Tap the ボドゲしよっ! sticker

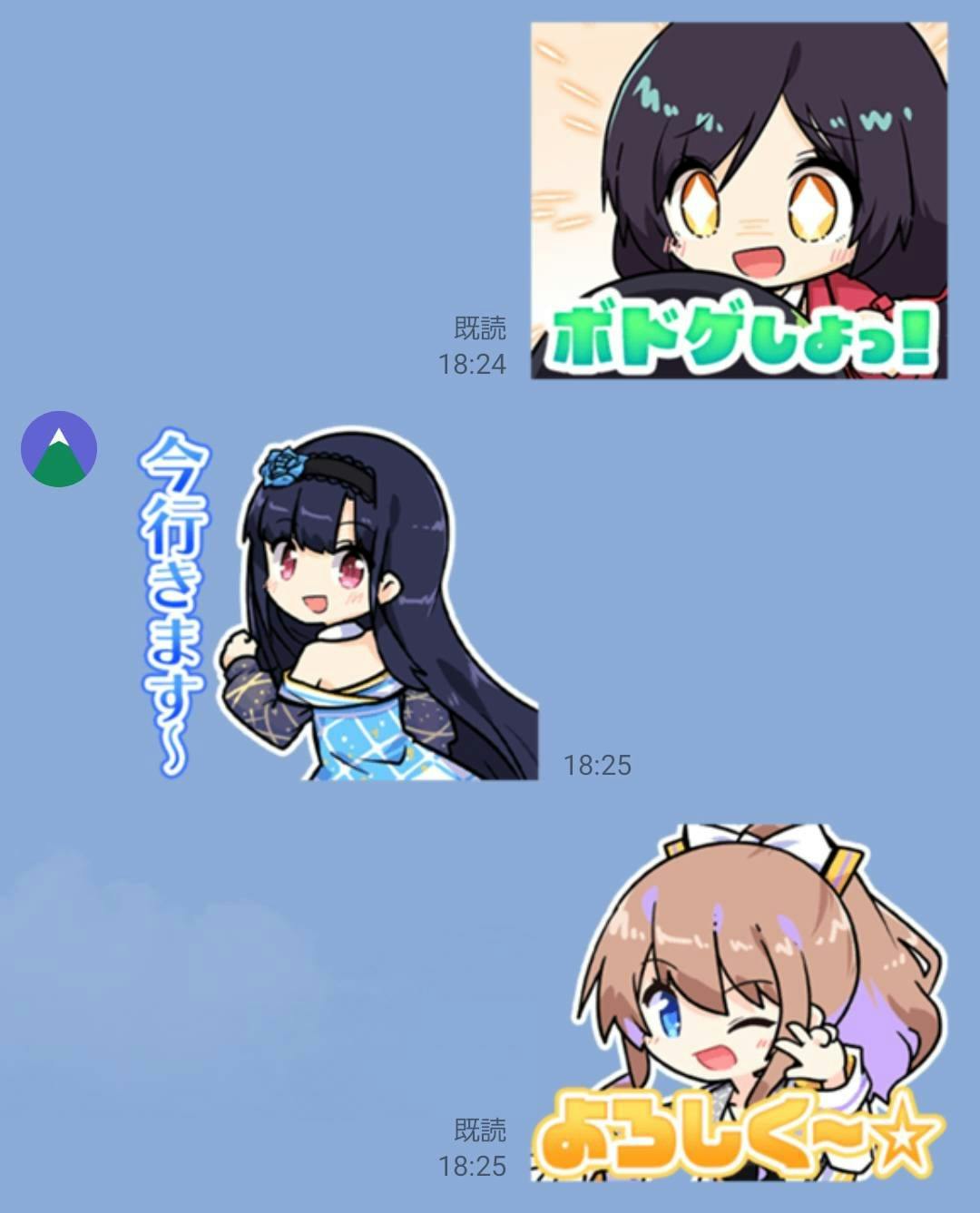[739, 201]
